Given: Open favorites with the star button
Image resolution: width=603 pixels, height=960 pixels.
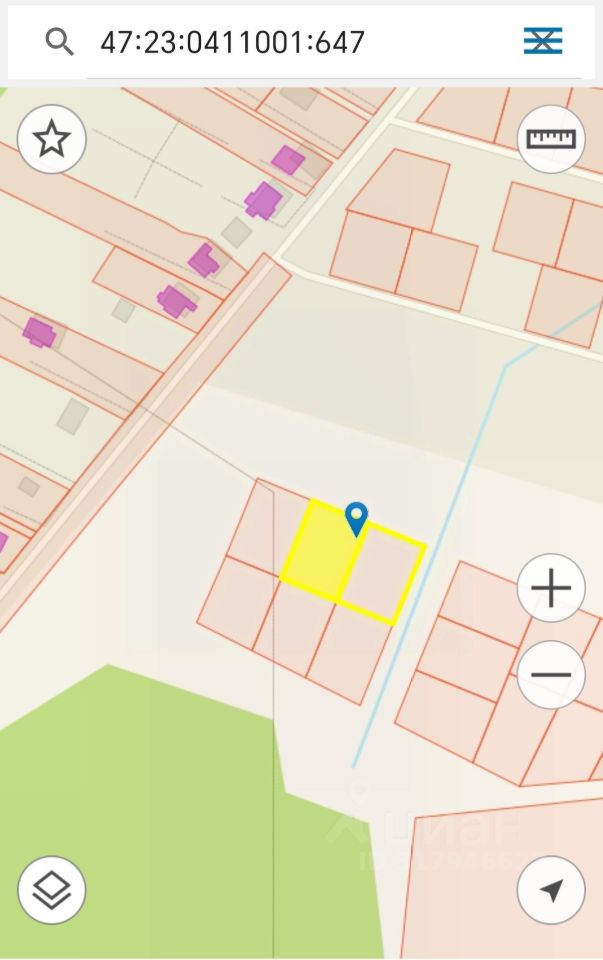Looking at the screenshot, I should click(52, 140).
